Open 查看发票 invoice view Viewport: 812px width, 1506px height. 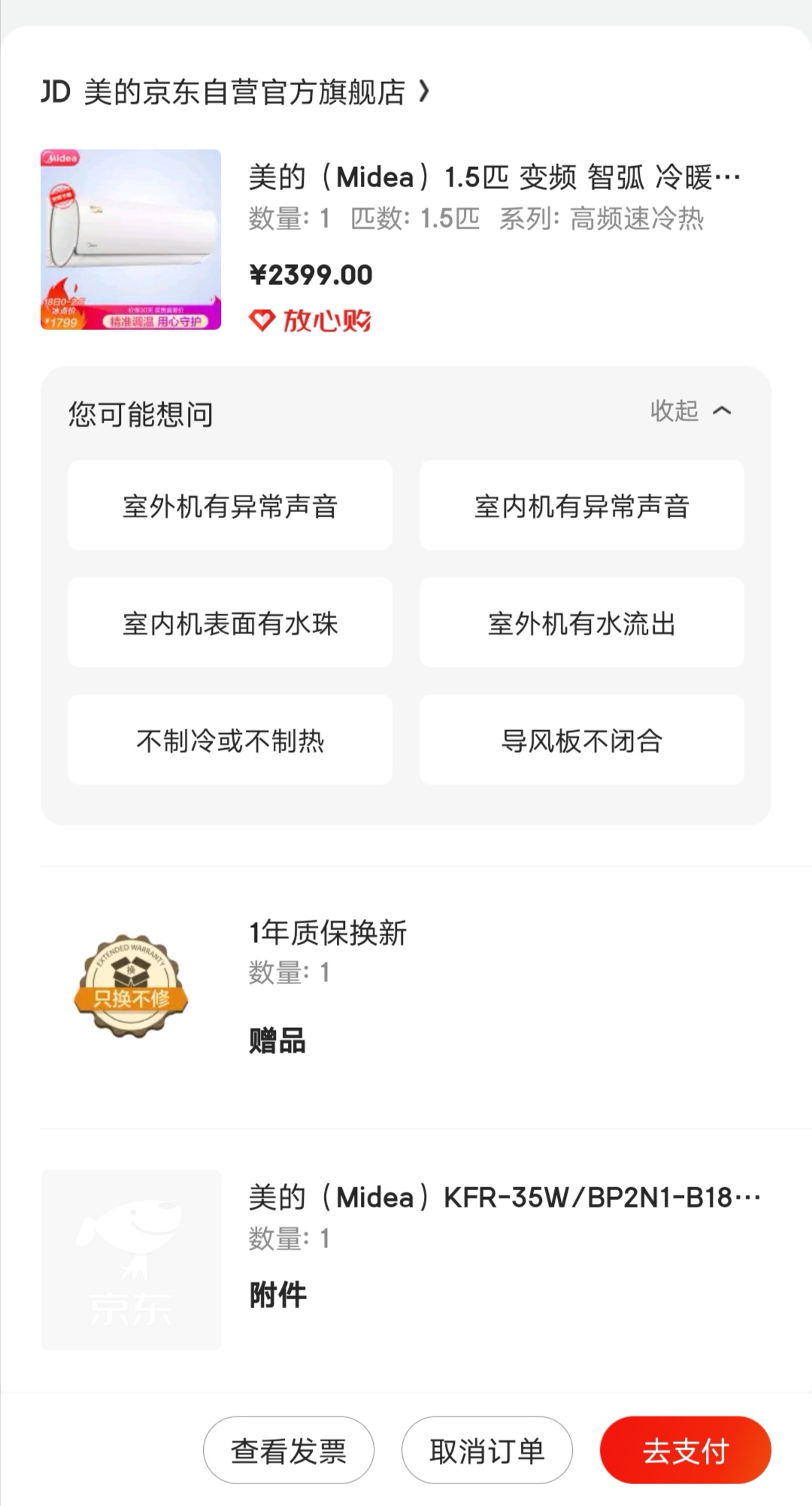(x=289, y=1451)
